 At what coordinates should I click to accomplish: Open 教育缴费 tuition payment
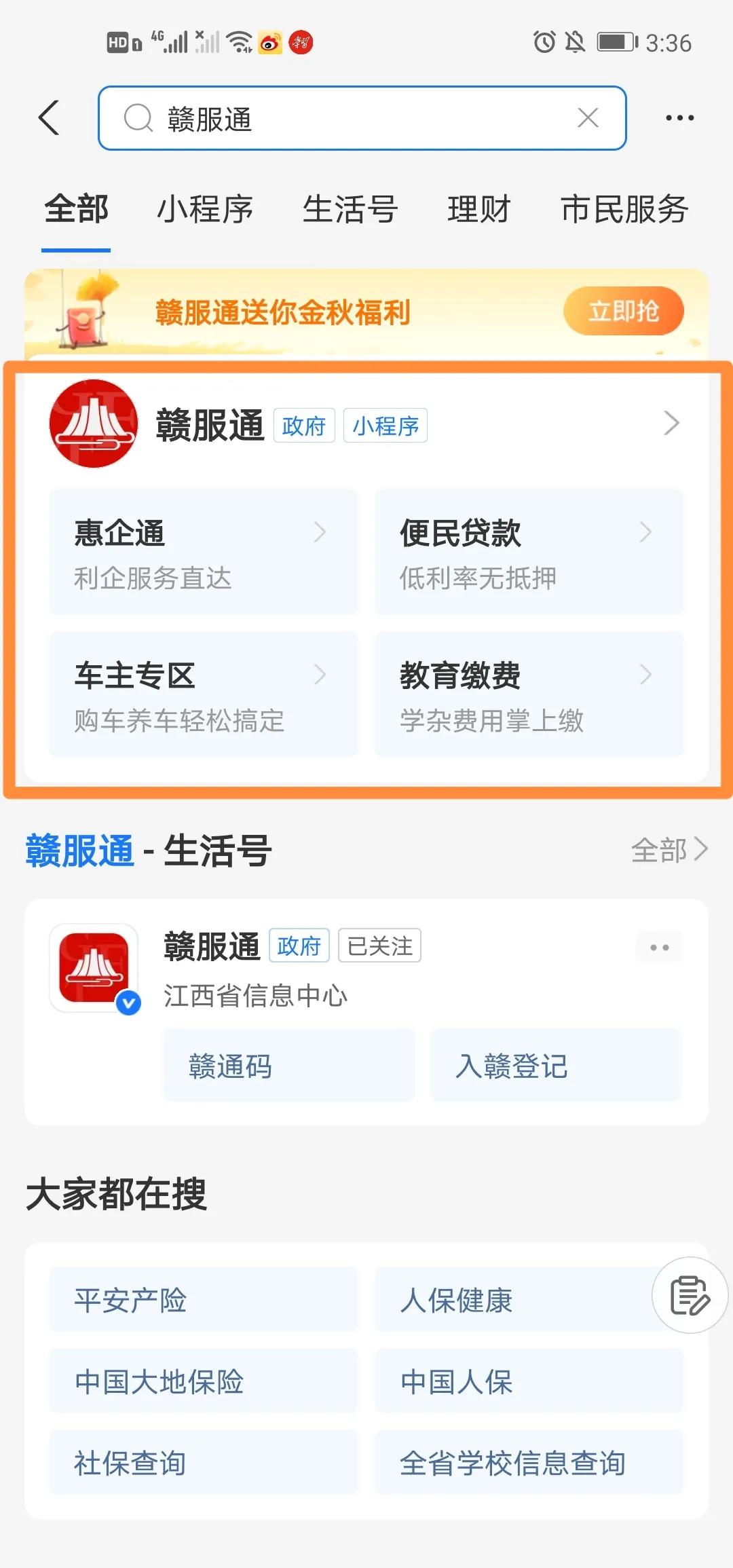pyautogui.click(x=529, y=694)
